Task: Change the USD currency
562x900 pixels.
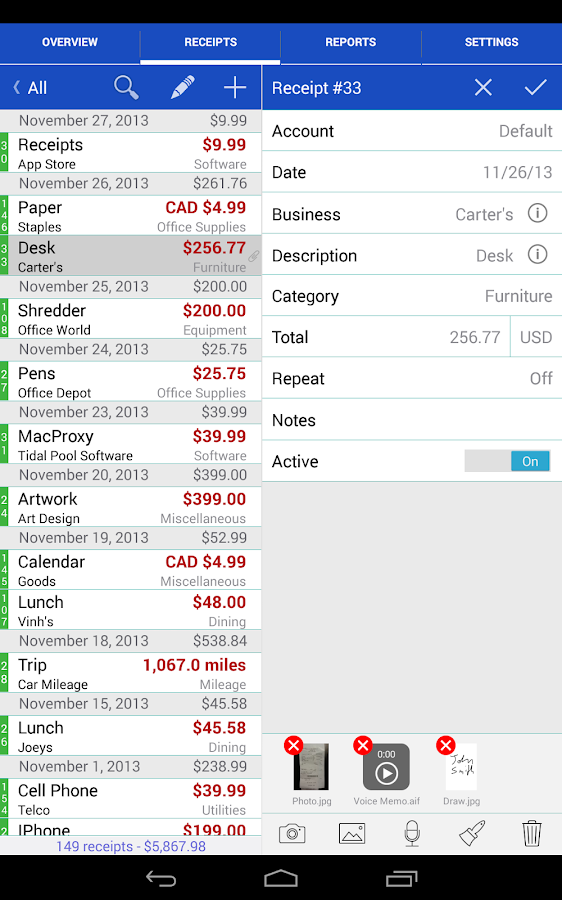Action: pos(536,337)
